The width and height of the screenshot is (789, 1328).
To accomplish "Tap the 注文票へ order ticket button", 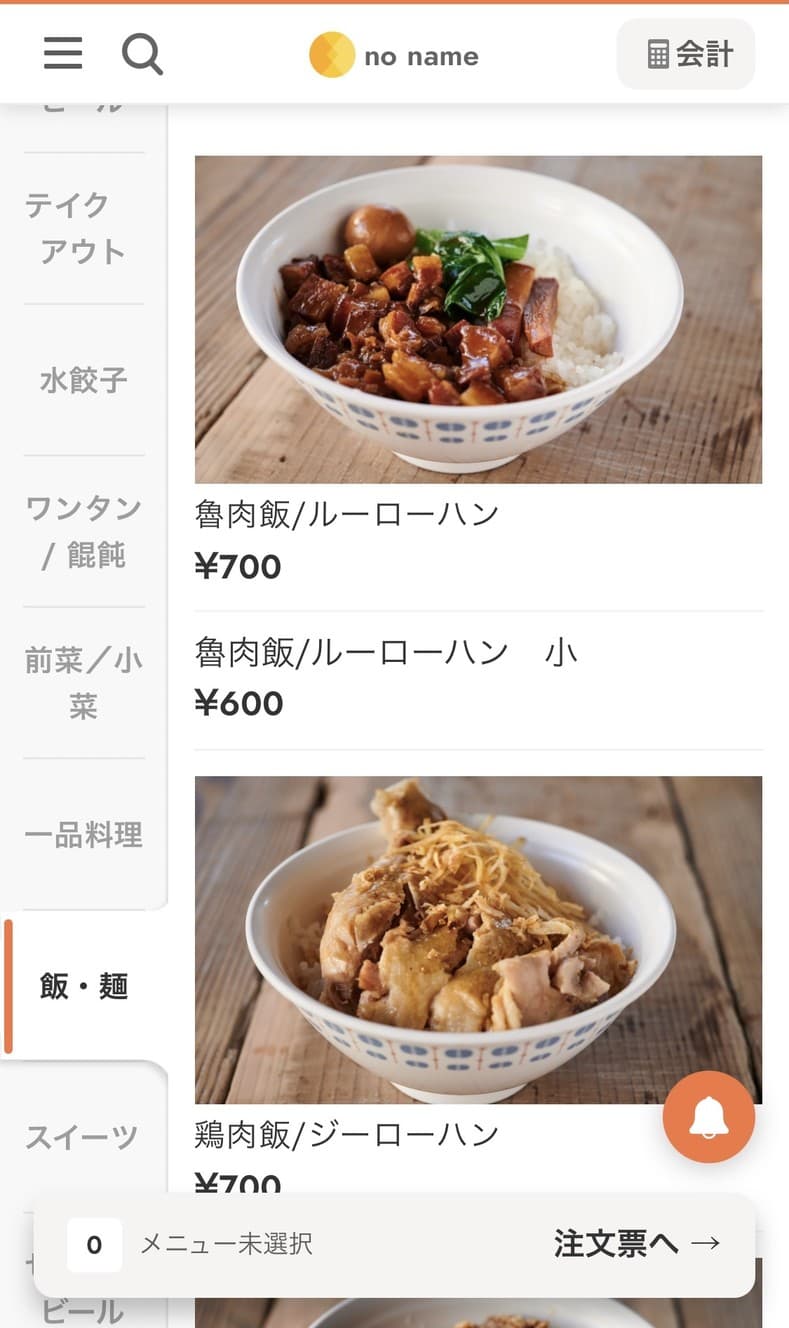I will tap(637, 1242).
